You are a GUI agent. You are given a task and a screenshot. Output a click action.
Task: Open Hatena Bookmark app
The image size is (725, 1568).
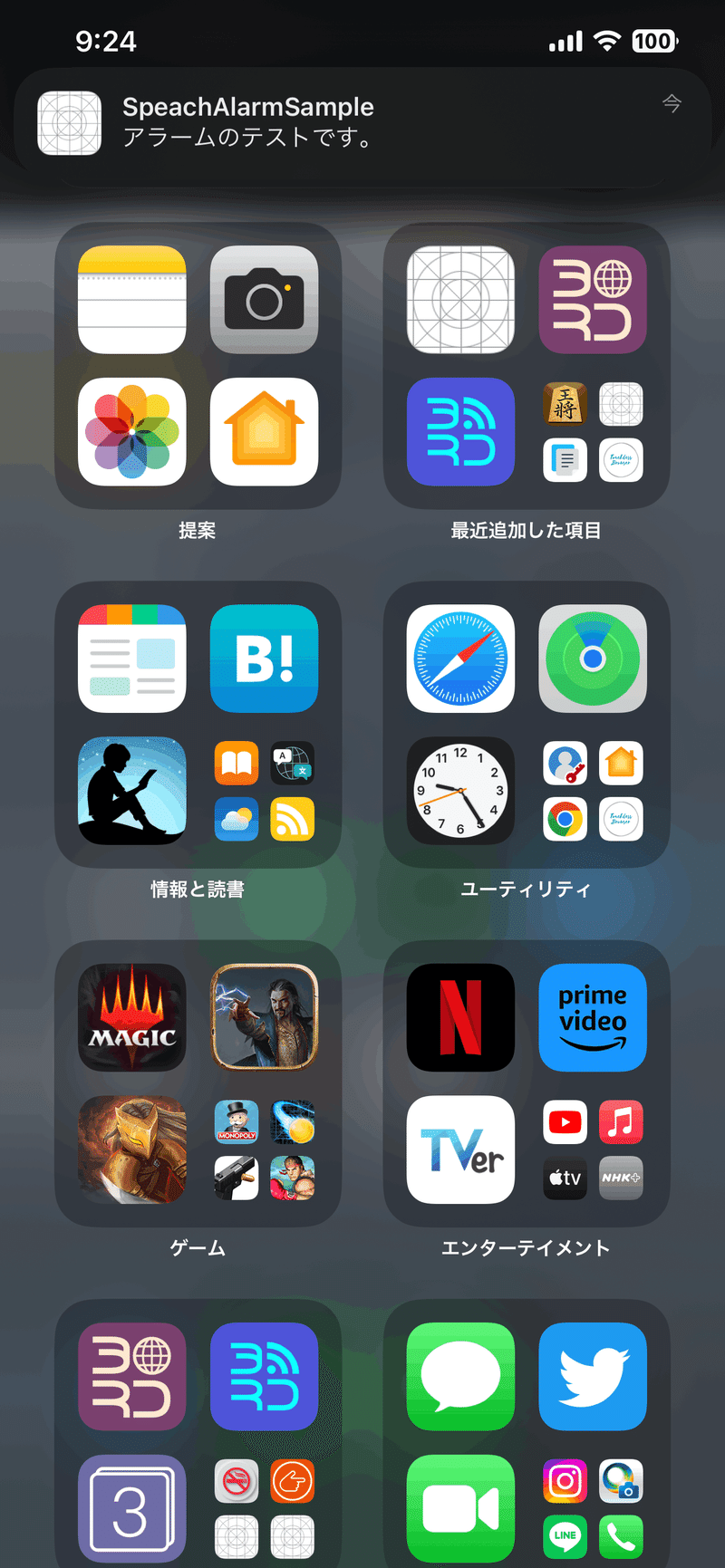coord(264,659)
